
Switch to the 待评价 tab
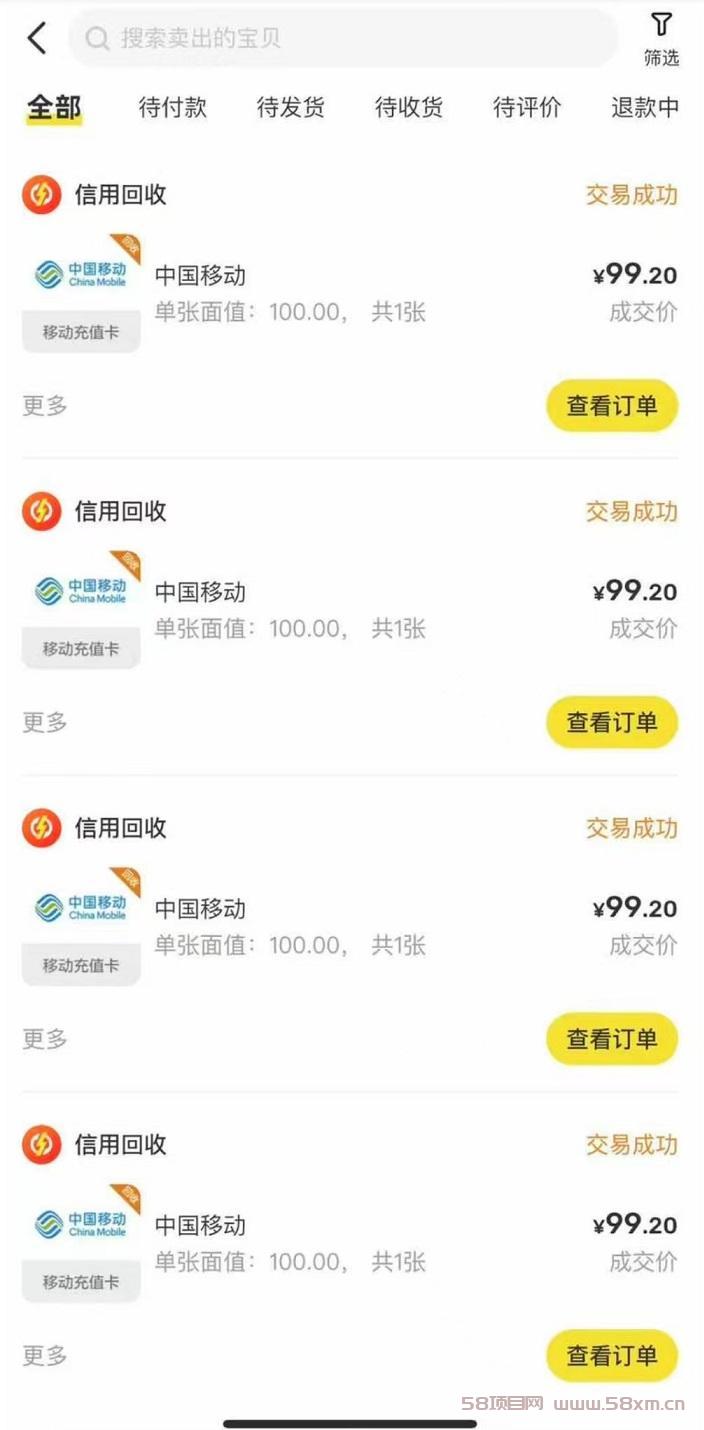coord(527,107)
